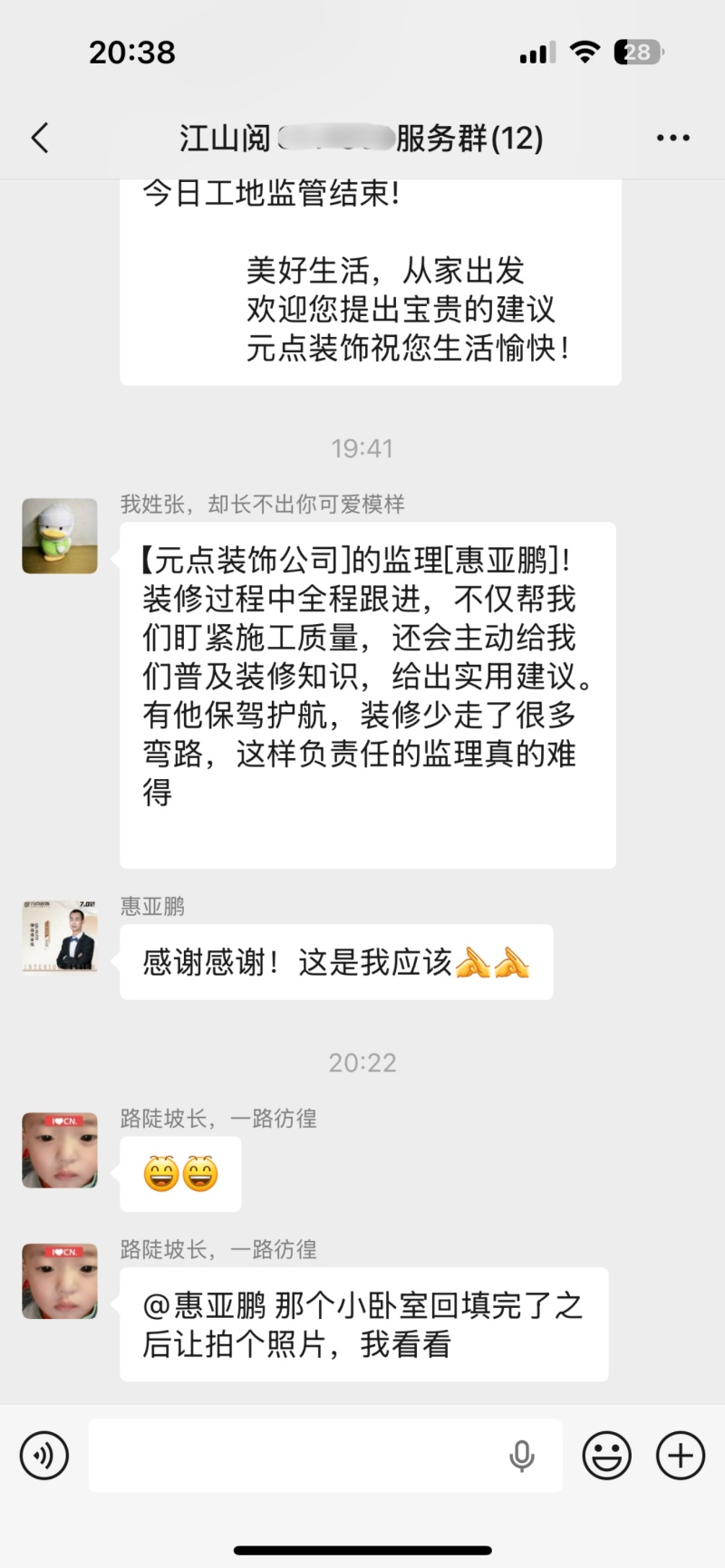Tap the microphone icon in the input field
The height and width of the screenshot is (1568, 725).
pyautogui.click(x=521, y=1456)
